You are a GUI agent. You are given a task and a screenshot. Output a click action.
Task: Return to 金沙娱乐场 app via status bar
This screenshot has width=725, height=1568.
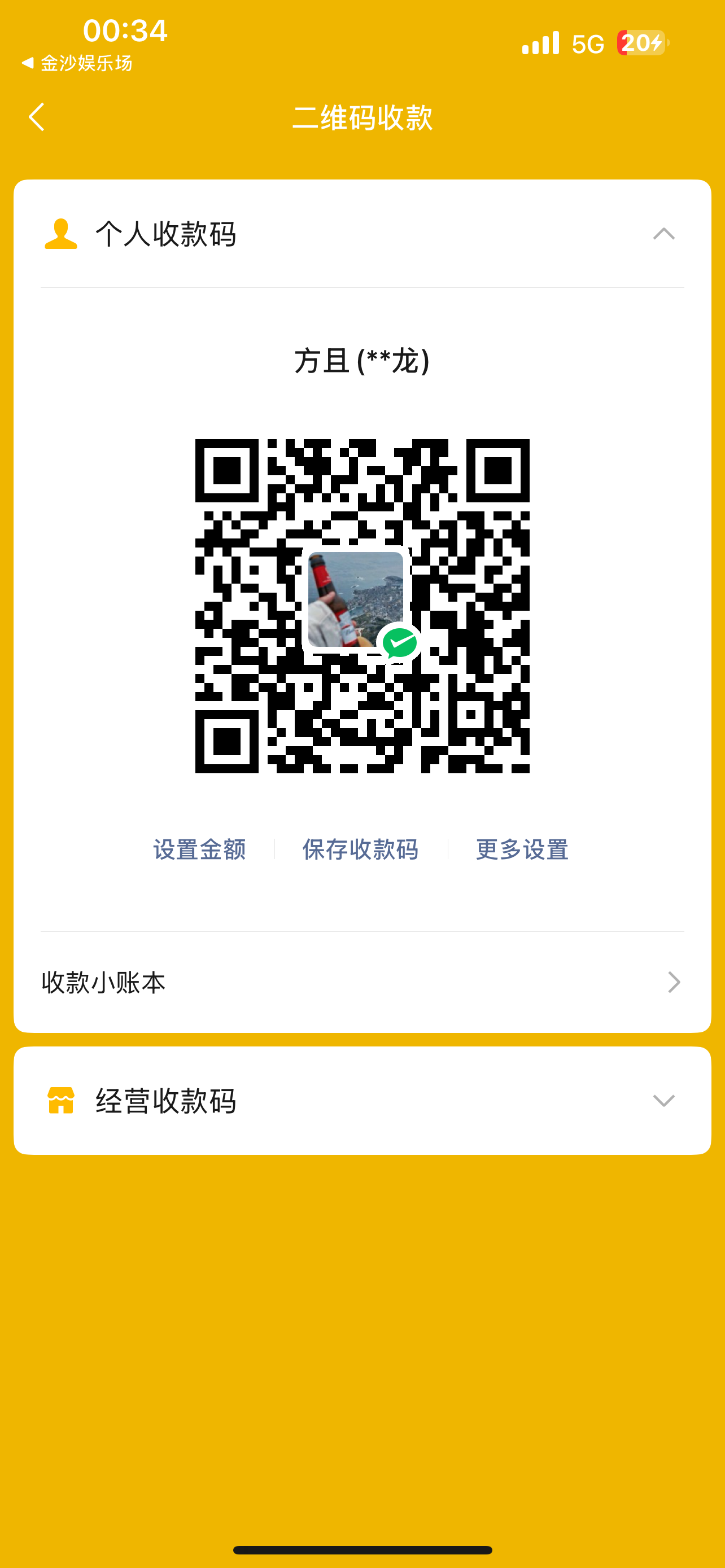[x=77, y=63]
